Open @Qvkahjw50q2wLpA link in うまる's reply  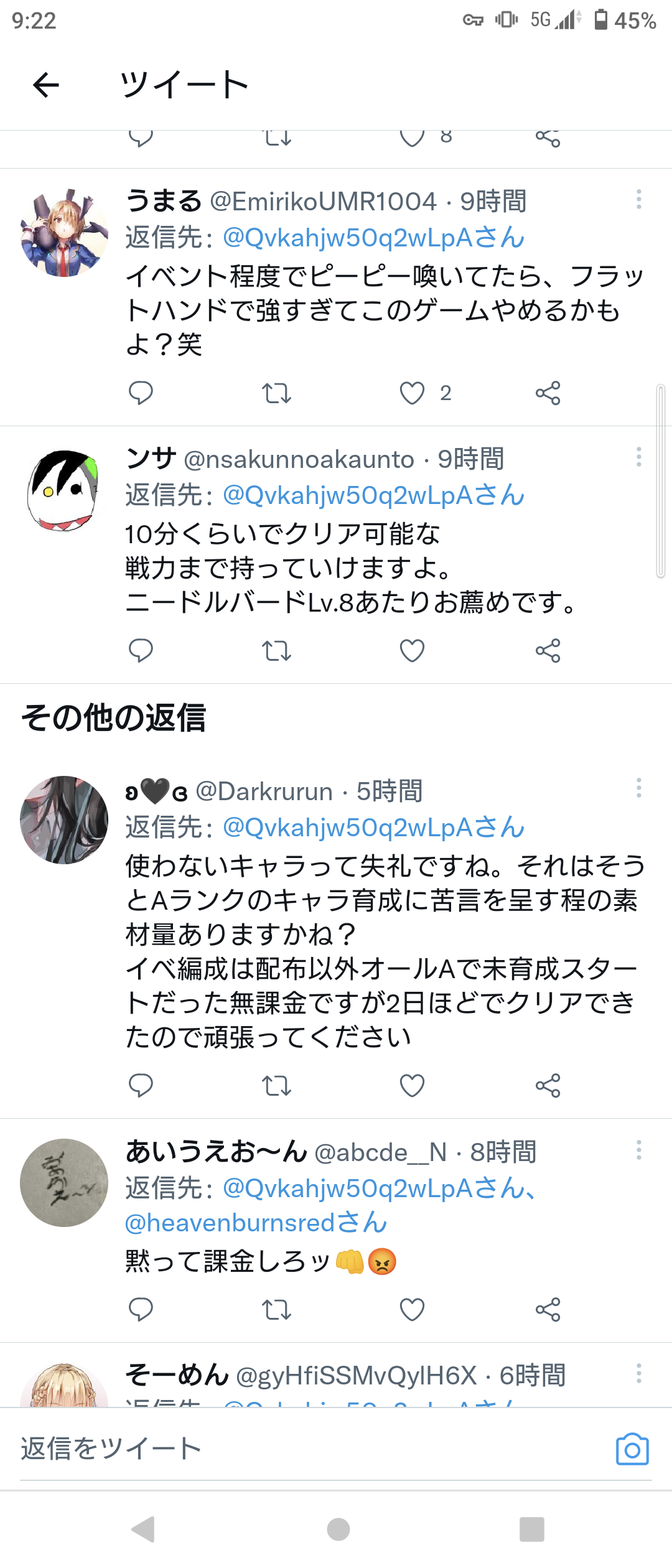[x=373, y=238]
